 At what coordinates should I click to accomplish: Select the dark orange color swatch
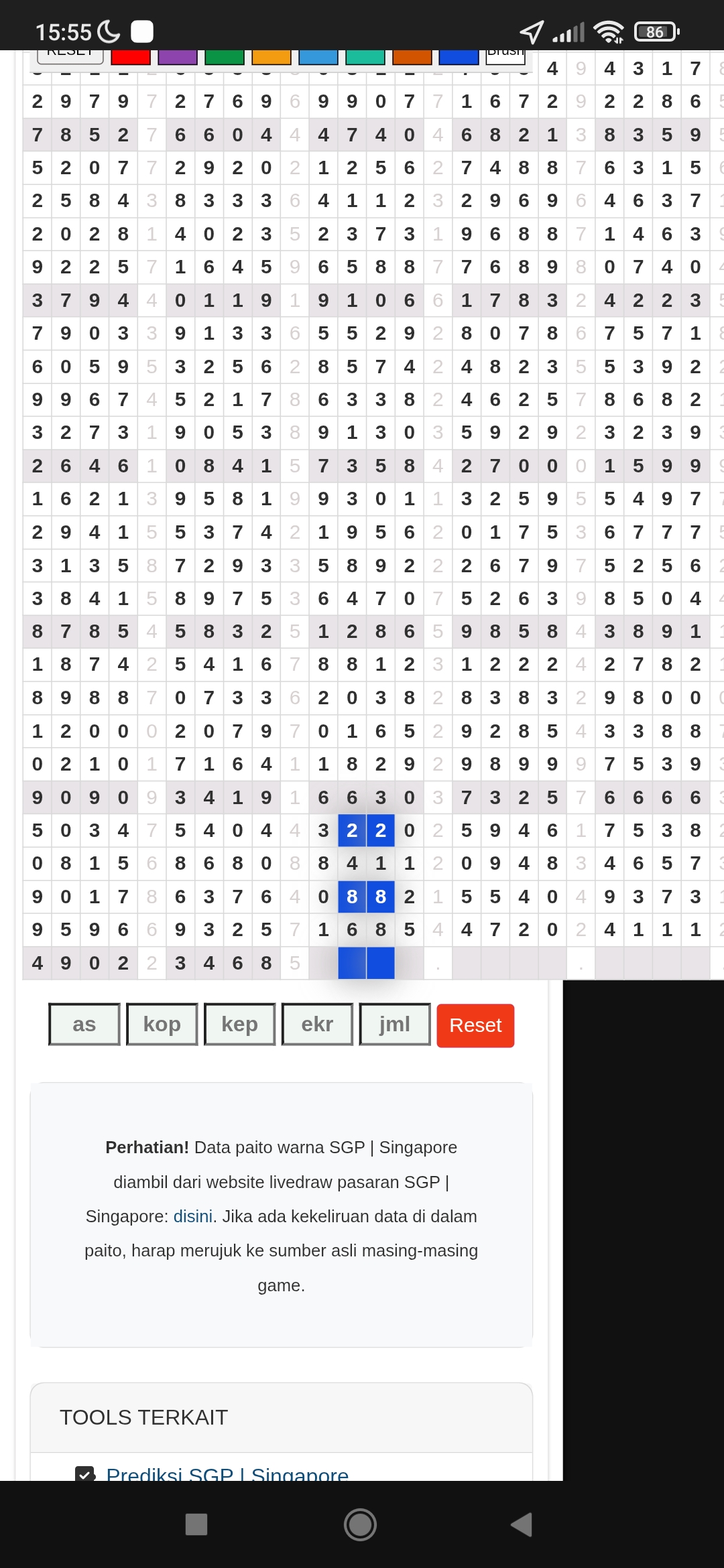tap(412, 58)
